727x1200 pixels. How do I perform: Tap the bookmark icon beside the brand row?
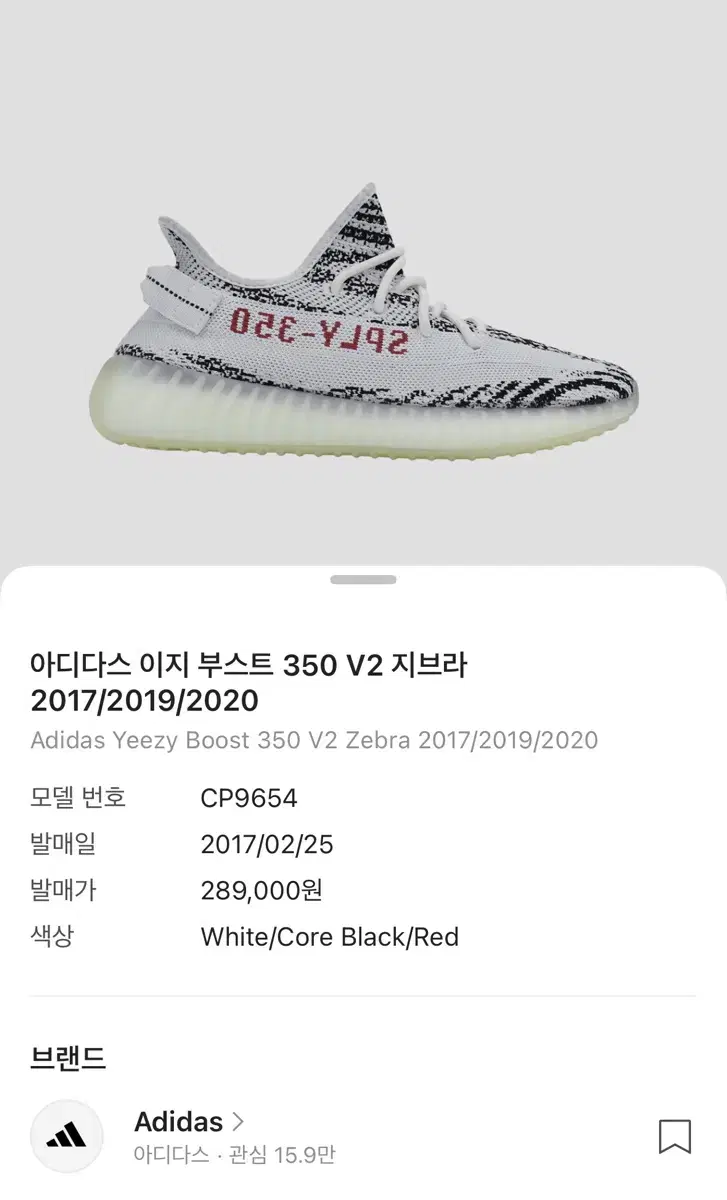[676, 1136]
